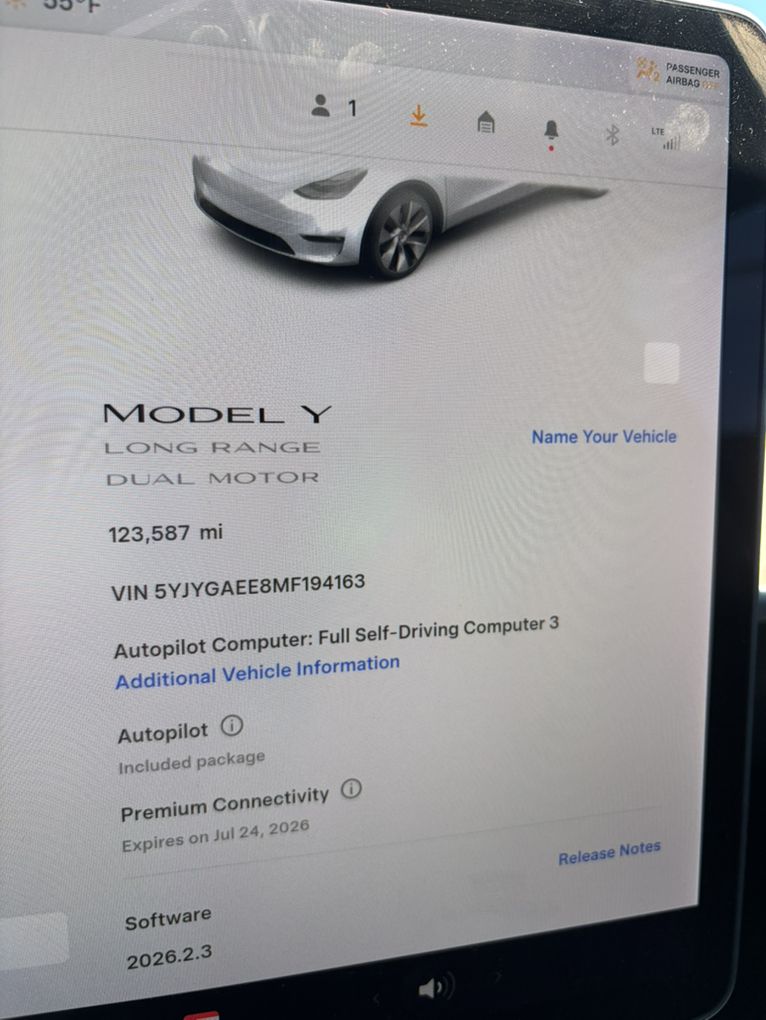Open the notifications bell

[x=551, y=130]
